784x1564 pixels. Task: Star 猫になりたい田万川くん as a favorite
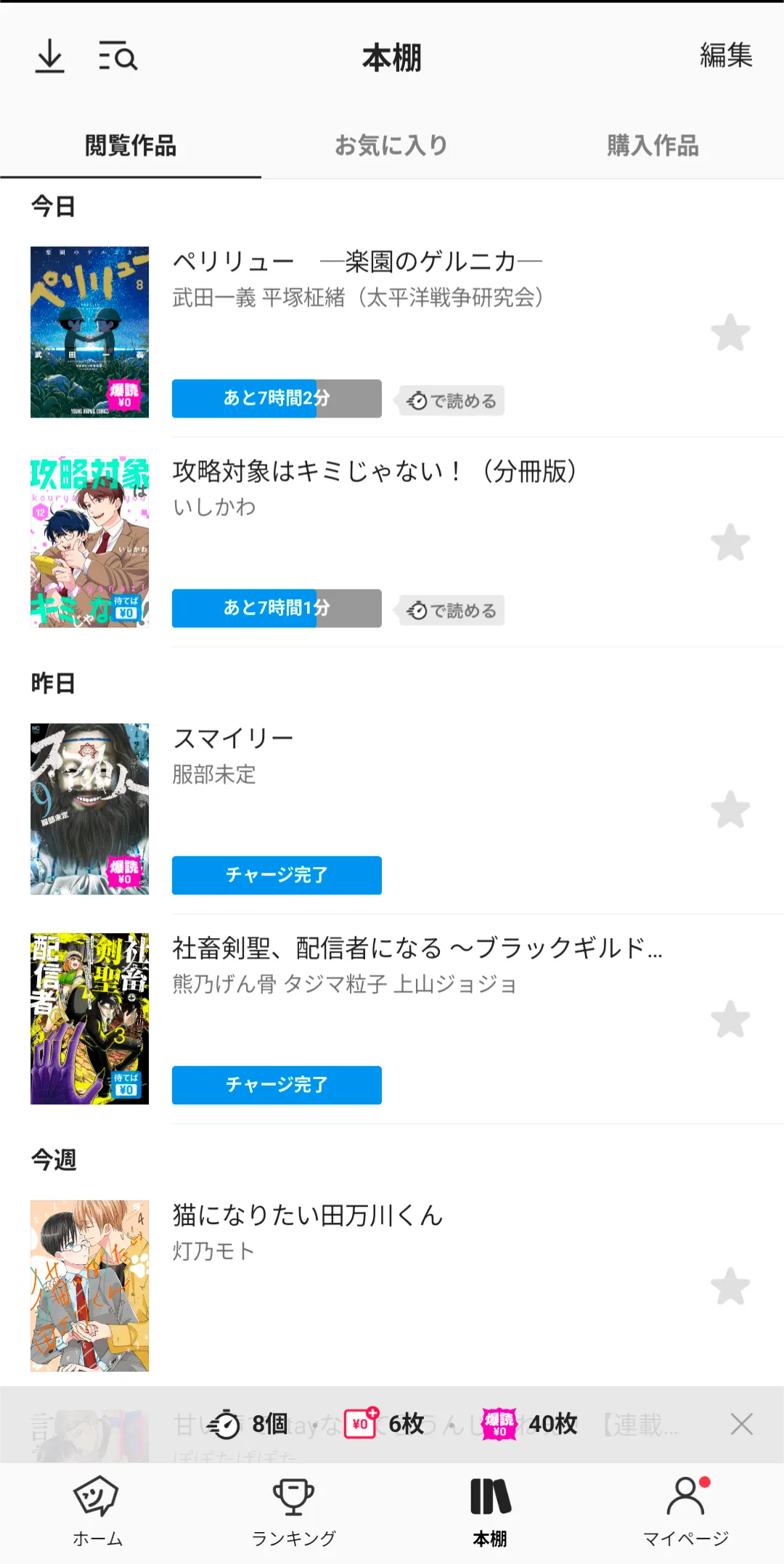pyautogui.click(x=730, y=1287)
